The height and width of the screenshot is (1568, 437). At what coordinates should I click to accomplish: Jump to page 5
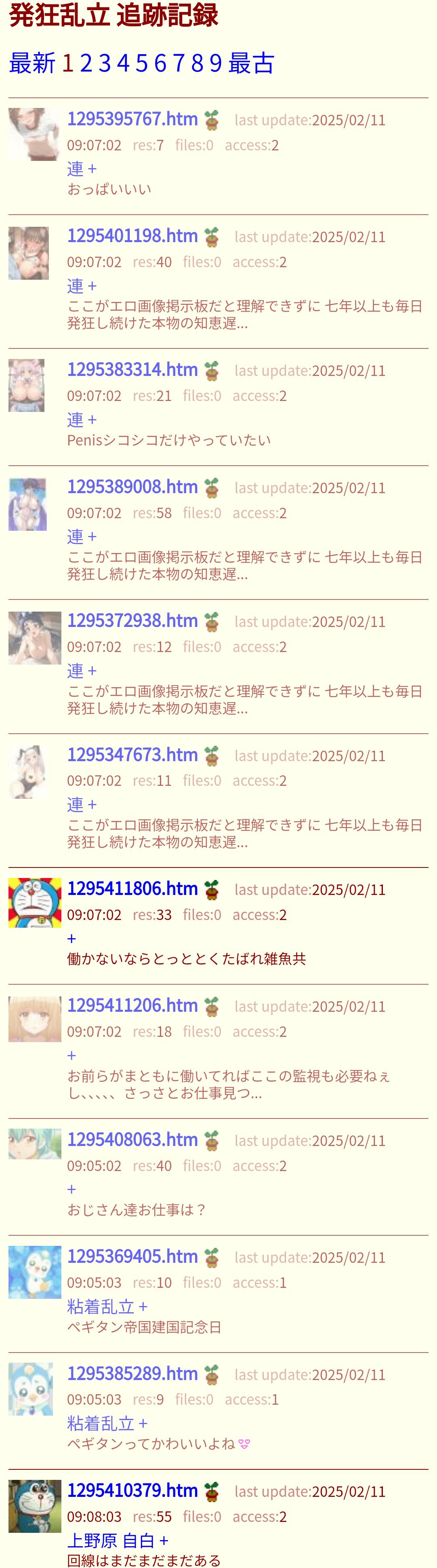click(142, 63)
